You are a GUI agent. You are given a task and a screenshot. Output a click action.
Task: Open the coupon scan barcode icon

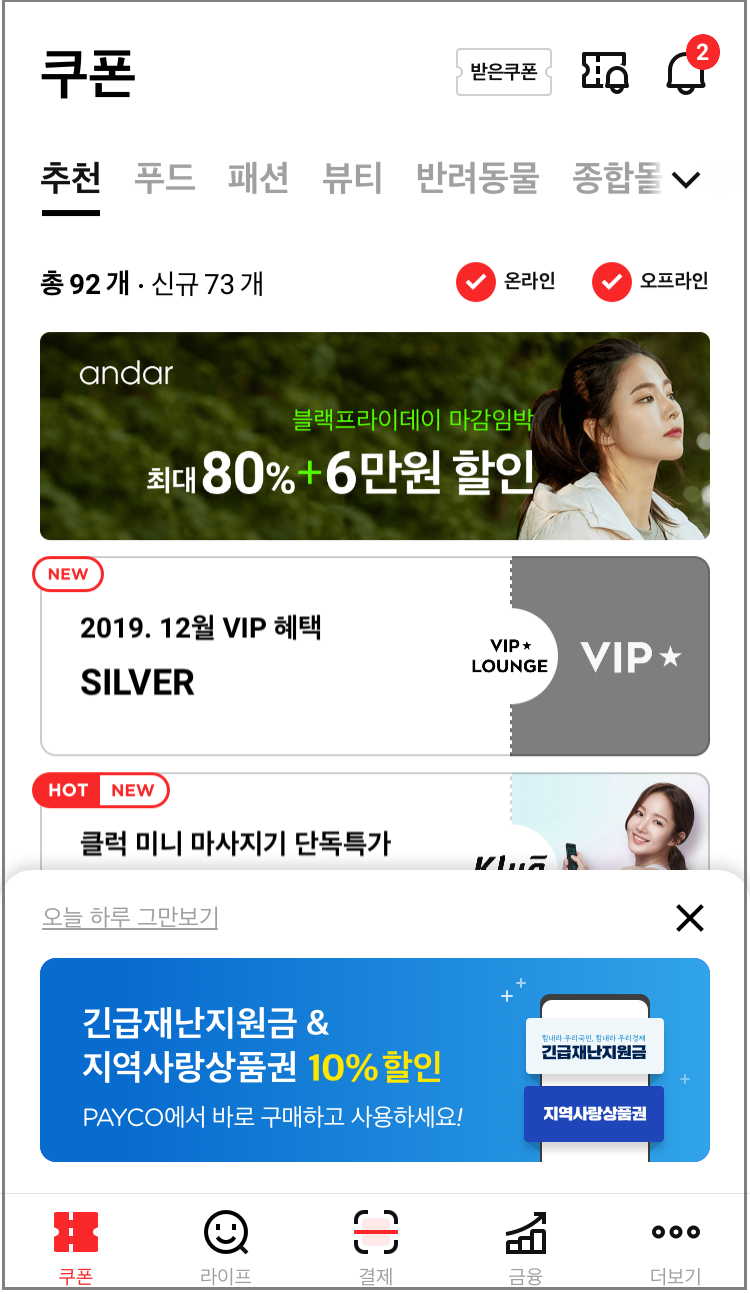(604, 72)
